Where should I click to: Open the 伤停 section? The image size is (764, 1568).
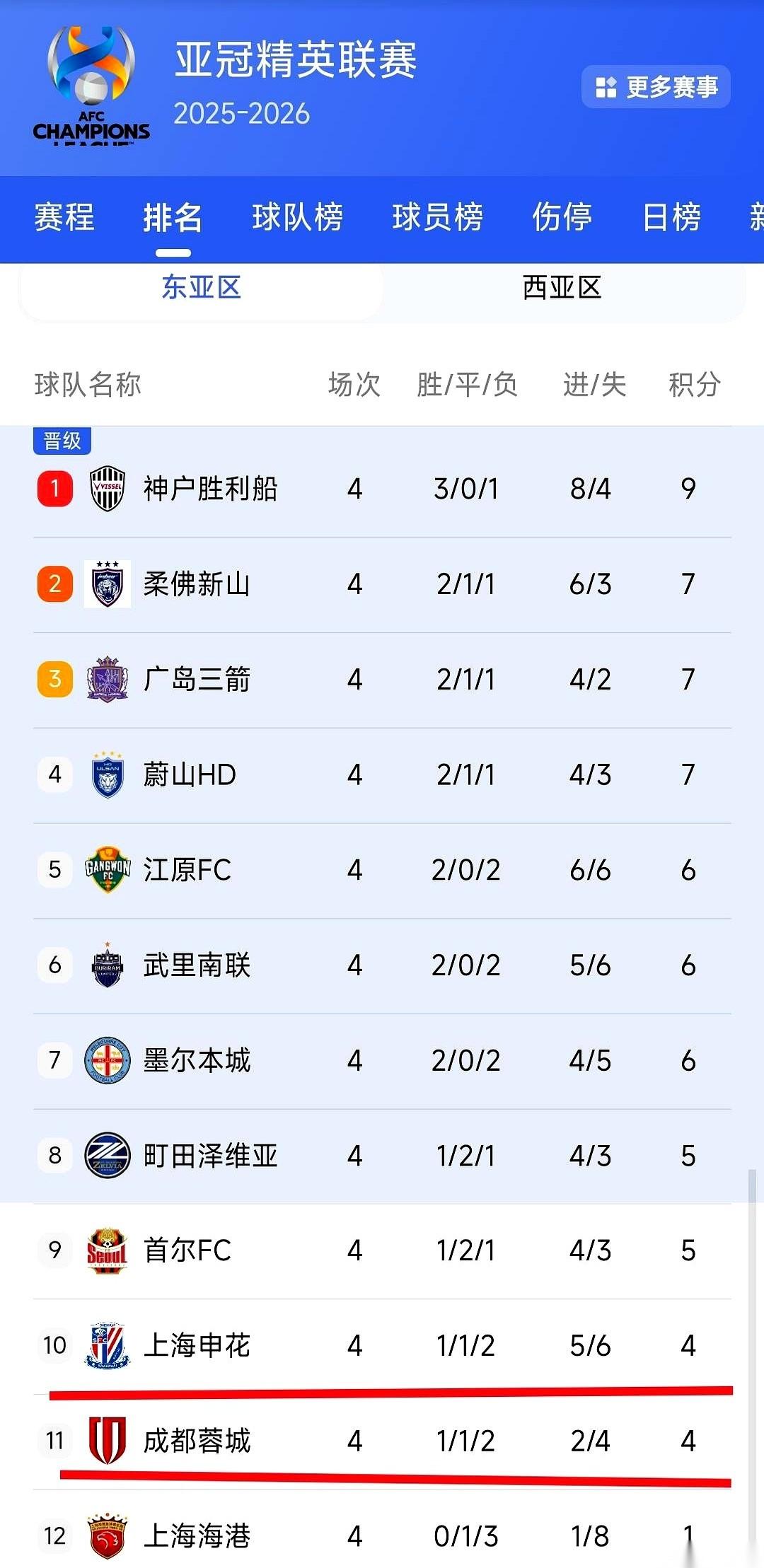562,219
